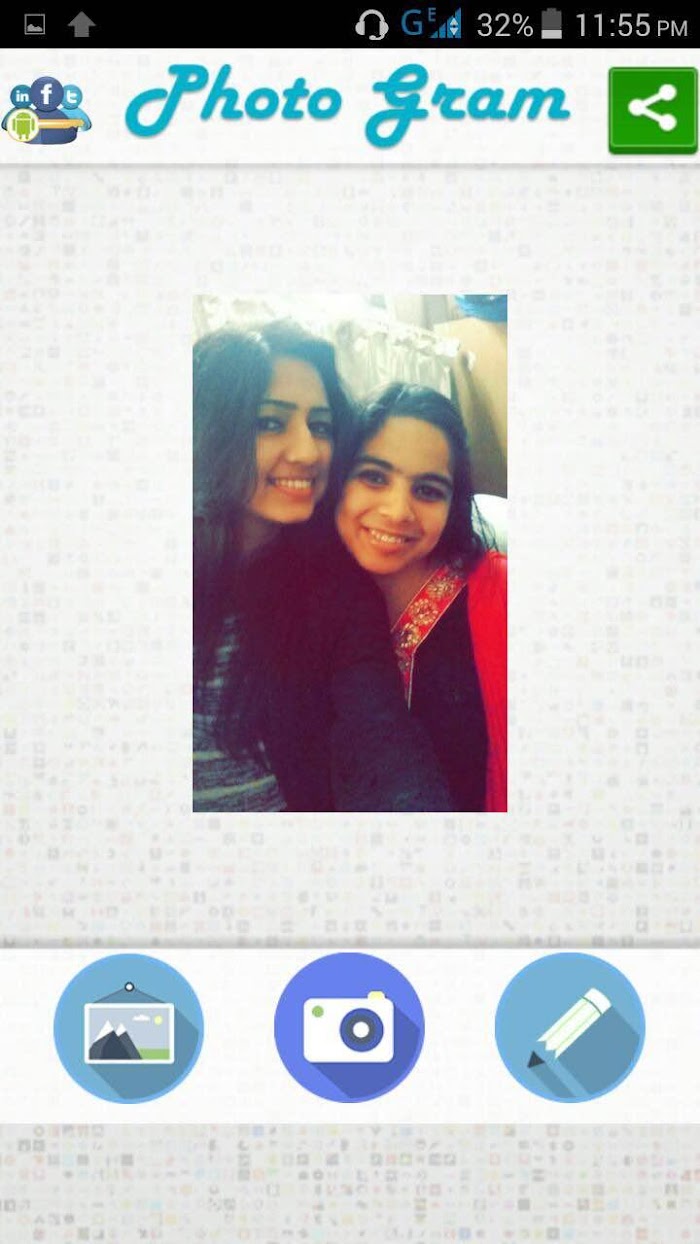700x1244 pixels.
Task: Pick a photo from the gallery
Action: [x=129, y=1028]
